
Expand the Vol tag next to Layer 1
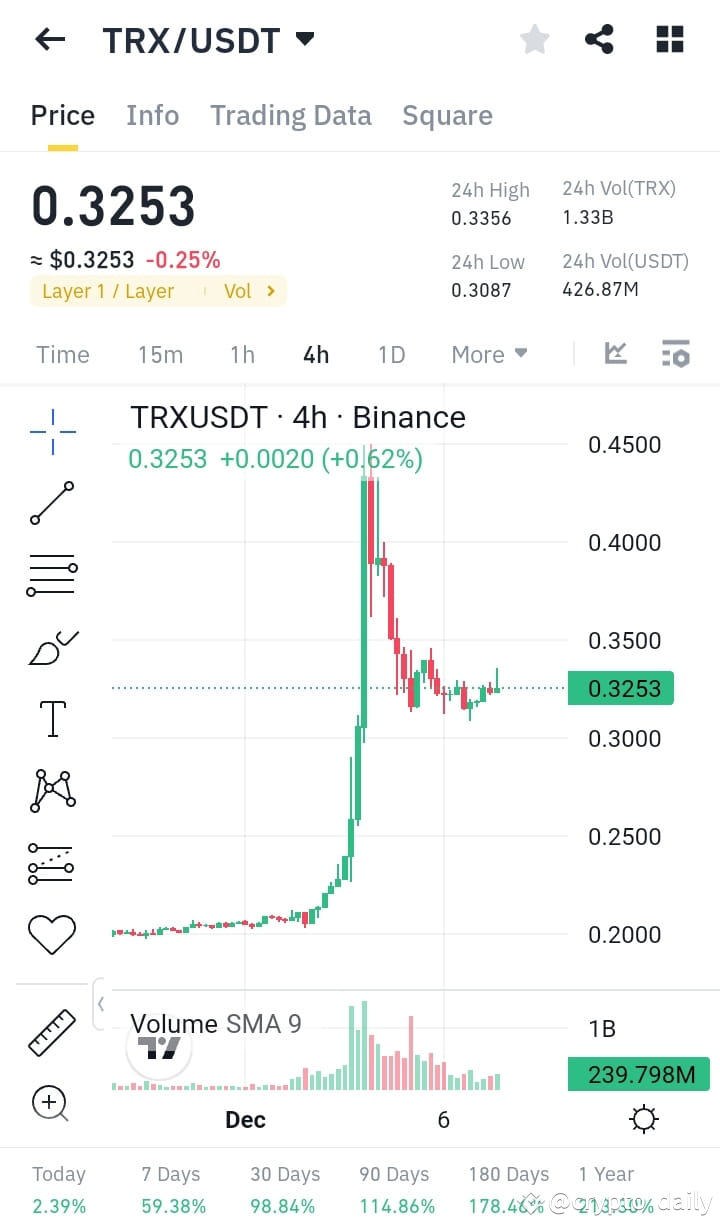(x=247, y=291)
